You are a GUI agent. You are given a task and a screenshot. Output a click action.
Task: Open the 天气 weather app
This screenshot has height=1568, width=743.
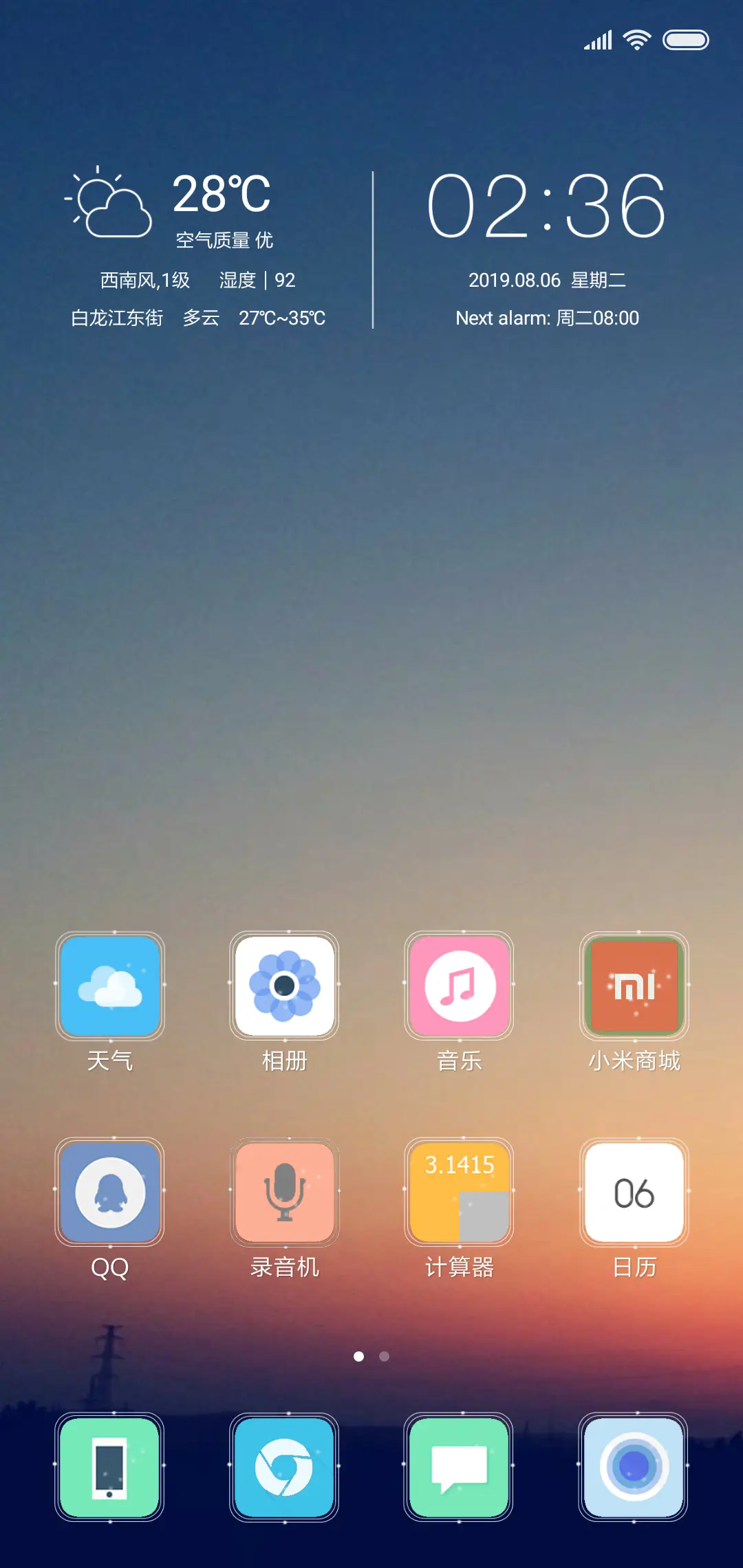[110, 986]
